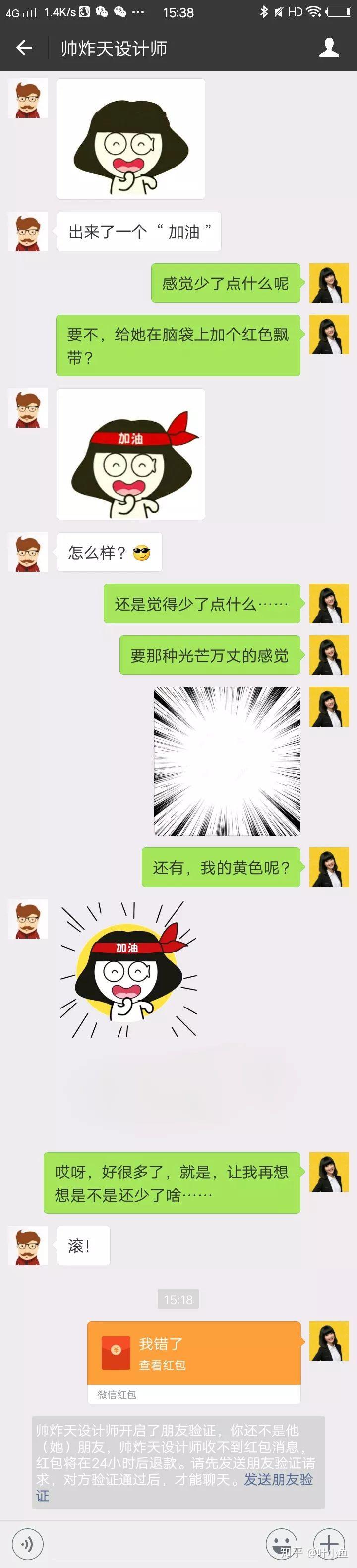Open chat info profile icon

click(x=329, y=48)
